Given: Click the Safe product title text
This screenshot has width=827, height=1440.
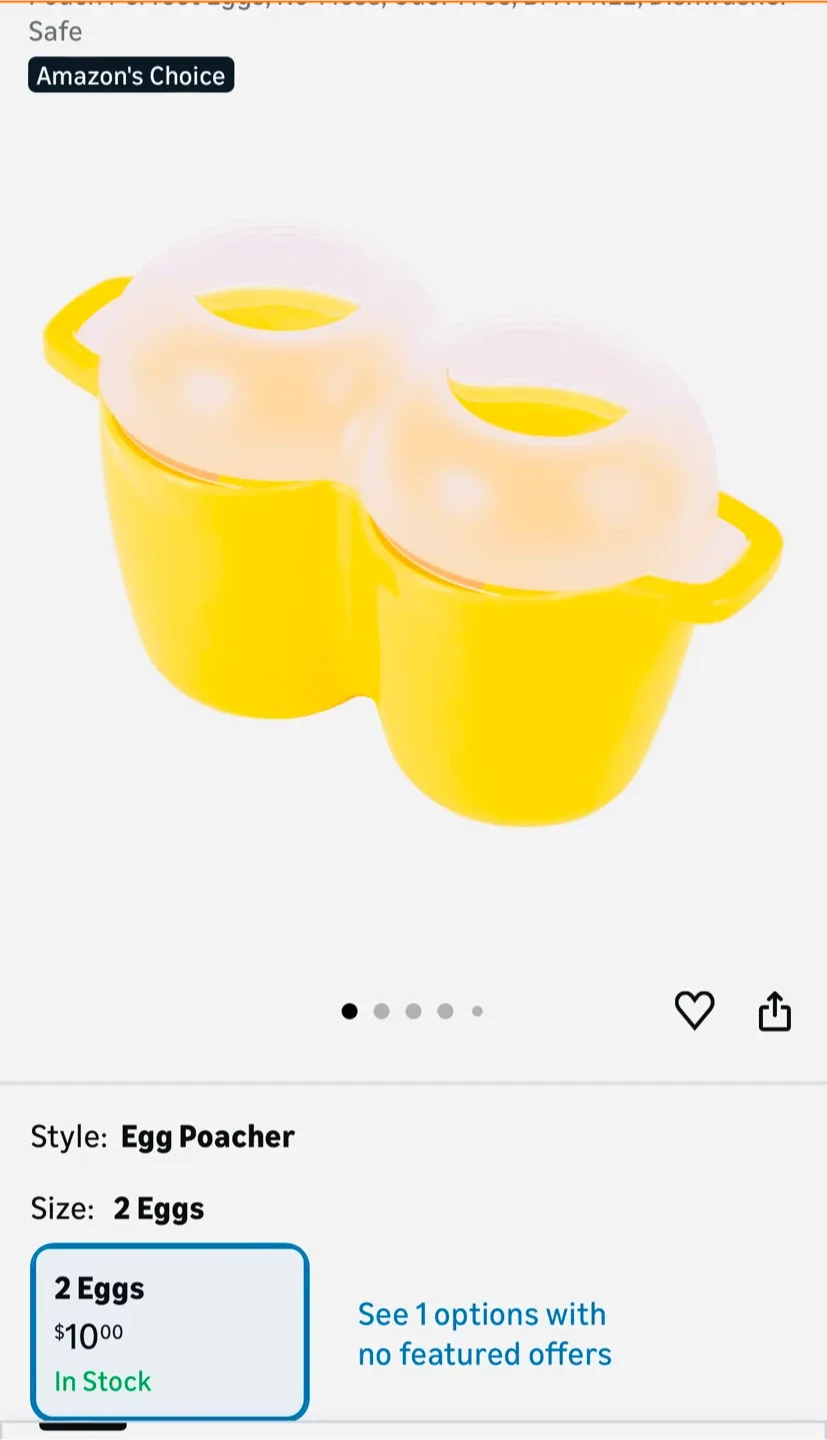Looking at the screenshot, I should click(x=55, y=31).
